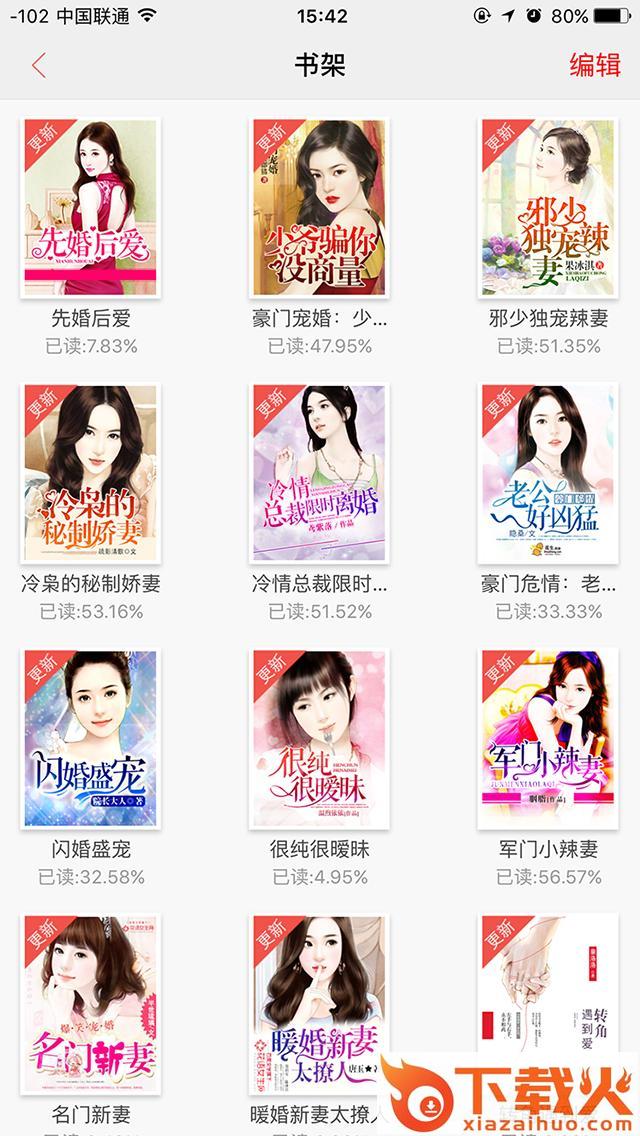Open the book 暖婚新妻太撩人

point(320,1000)
